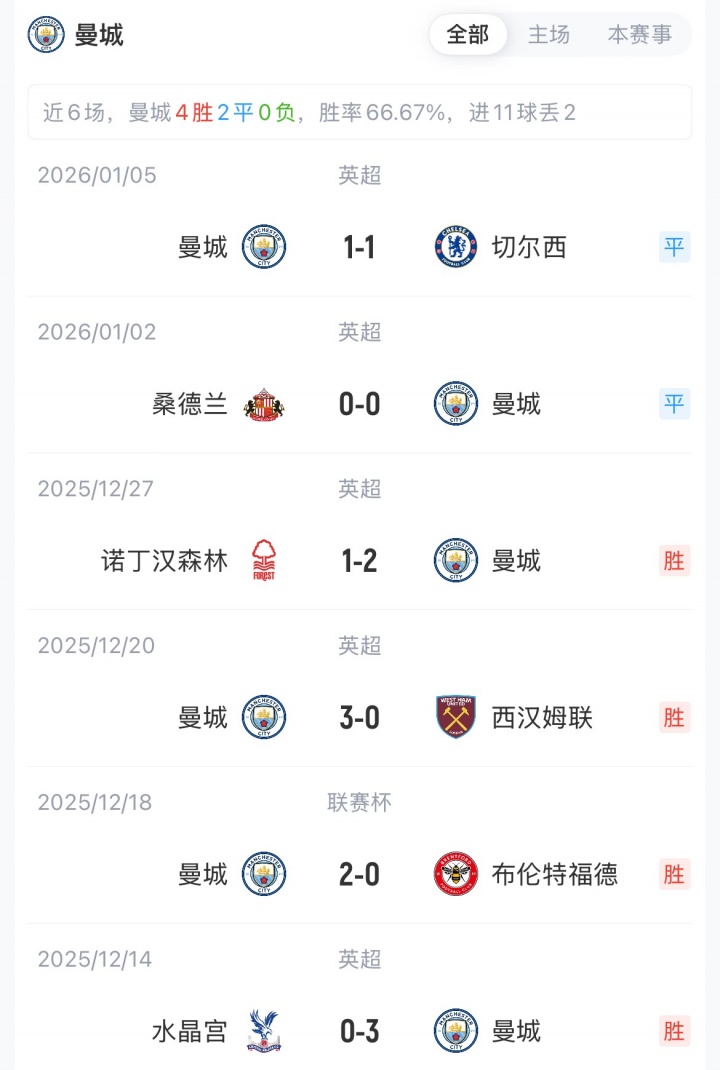Open the 曼城 vs 切尔西 match
The height and width of the screenshot is (1070, 720).
point(359,247)
